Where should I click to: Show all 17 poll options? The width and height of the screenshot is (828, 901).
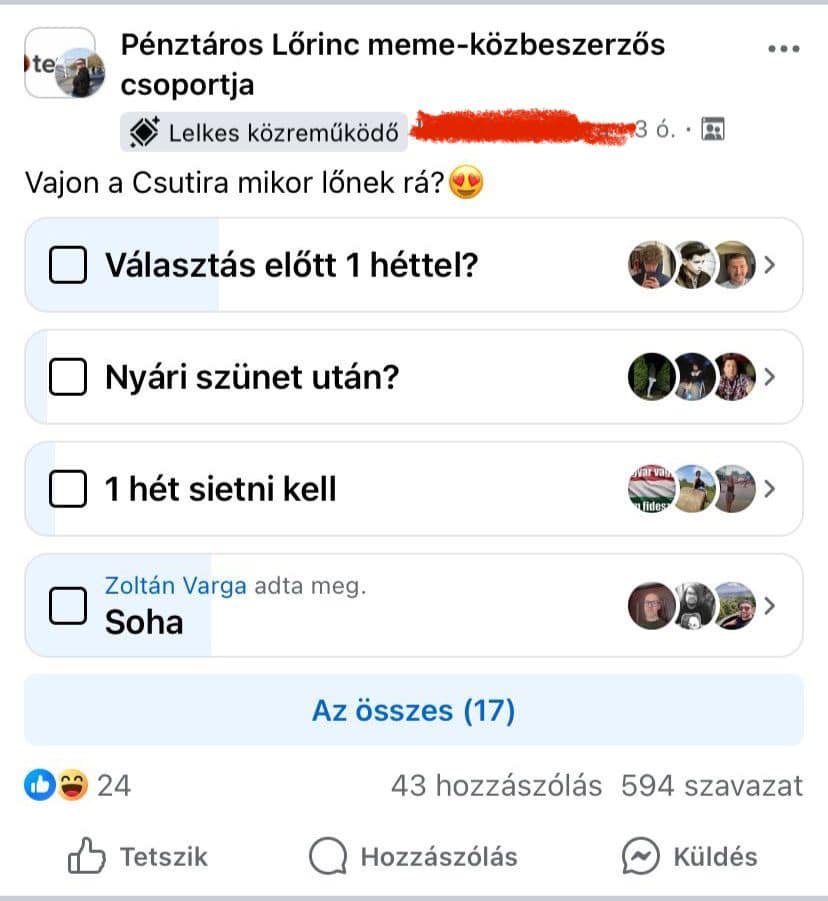(x=413, y=710)
